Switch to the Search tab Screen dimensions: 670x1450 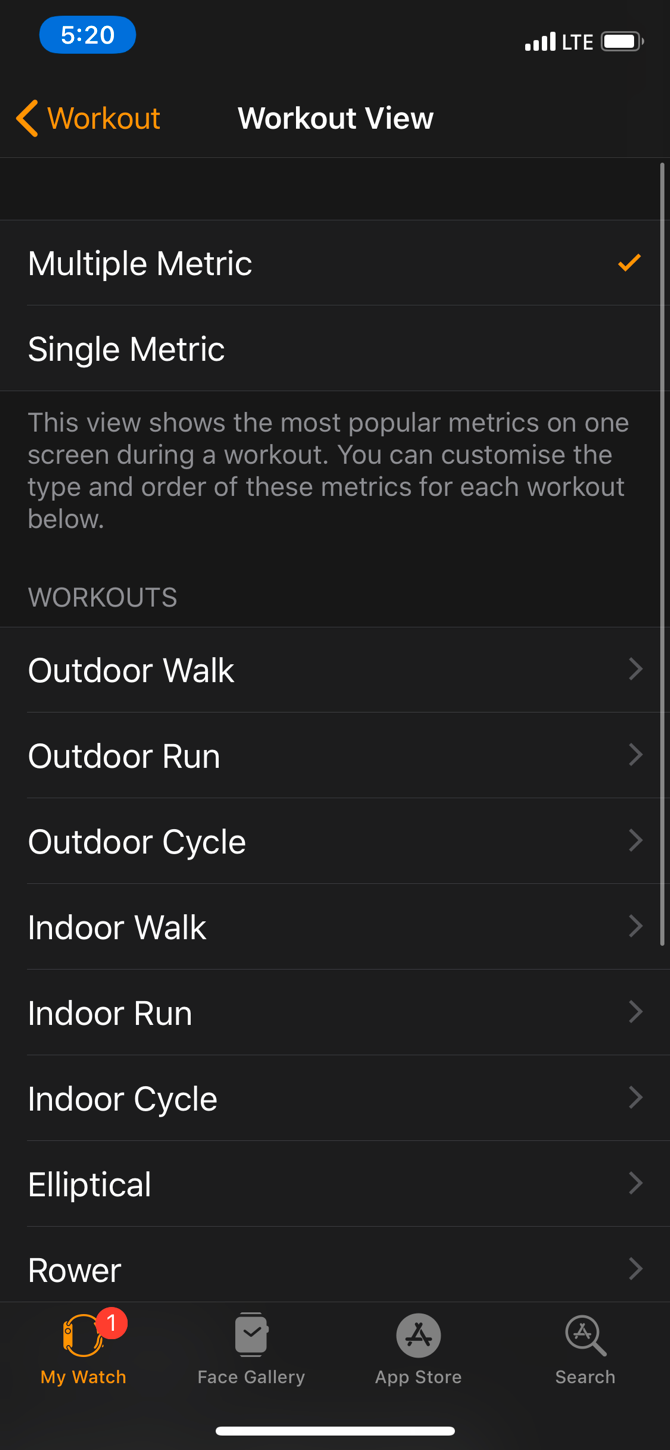coord(585,1349)
